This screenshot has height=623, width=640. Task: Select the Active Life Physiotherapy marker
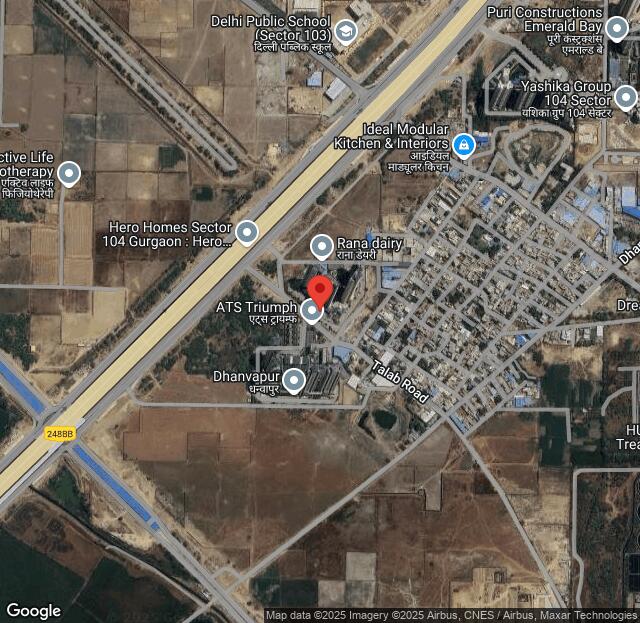(69, 174)
